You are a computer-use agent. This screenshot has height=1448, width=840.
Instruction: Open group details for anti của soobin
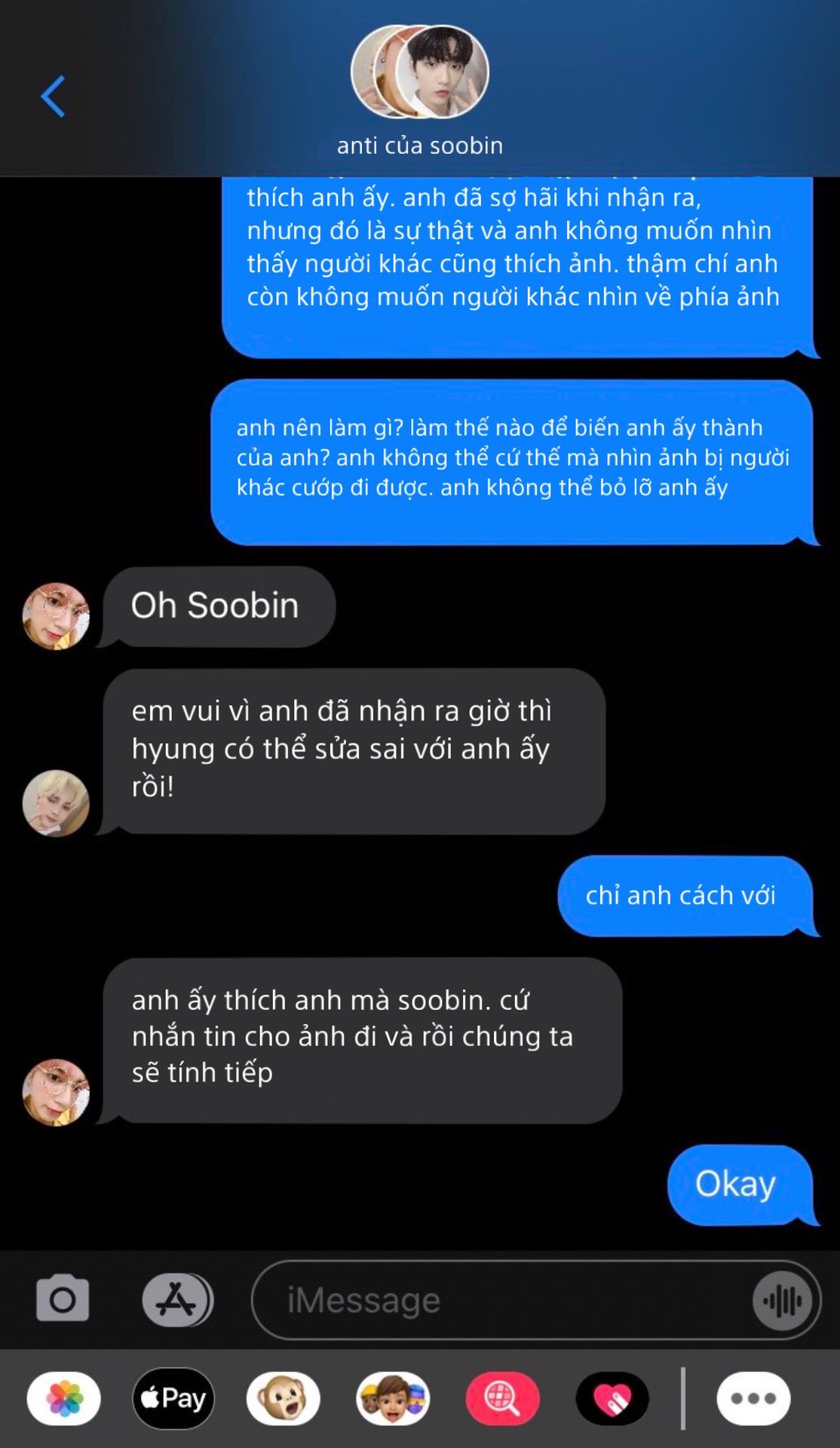pos(420,90)
